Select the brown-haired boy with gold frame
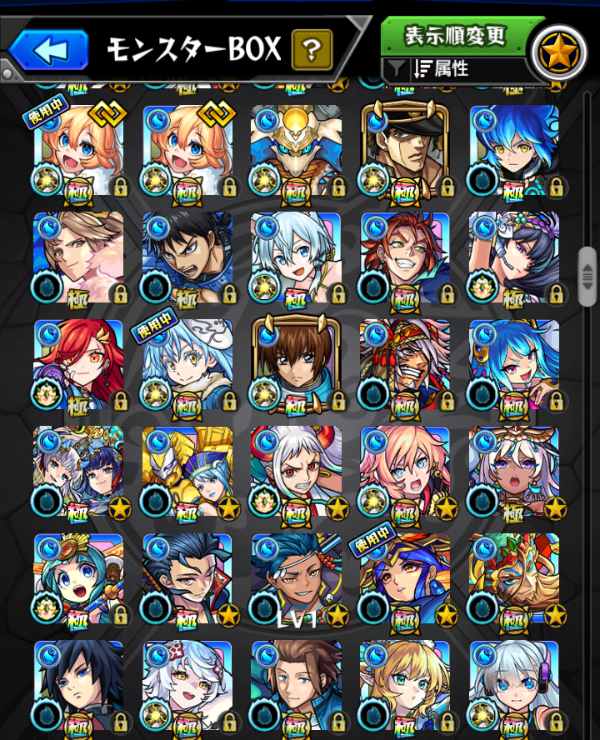Image resolution: width=600 pixels, height=740 pixels. coord(295,365)
